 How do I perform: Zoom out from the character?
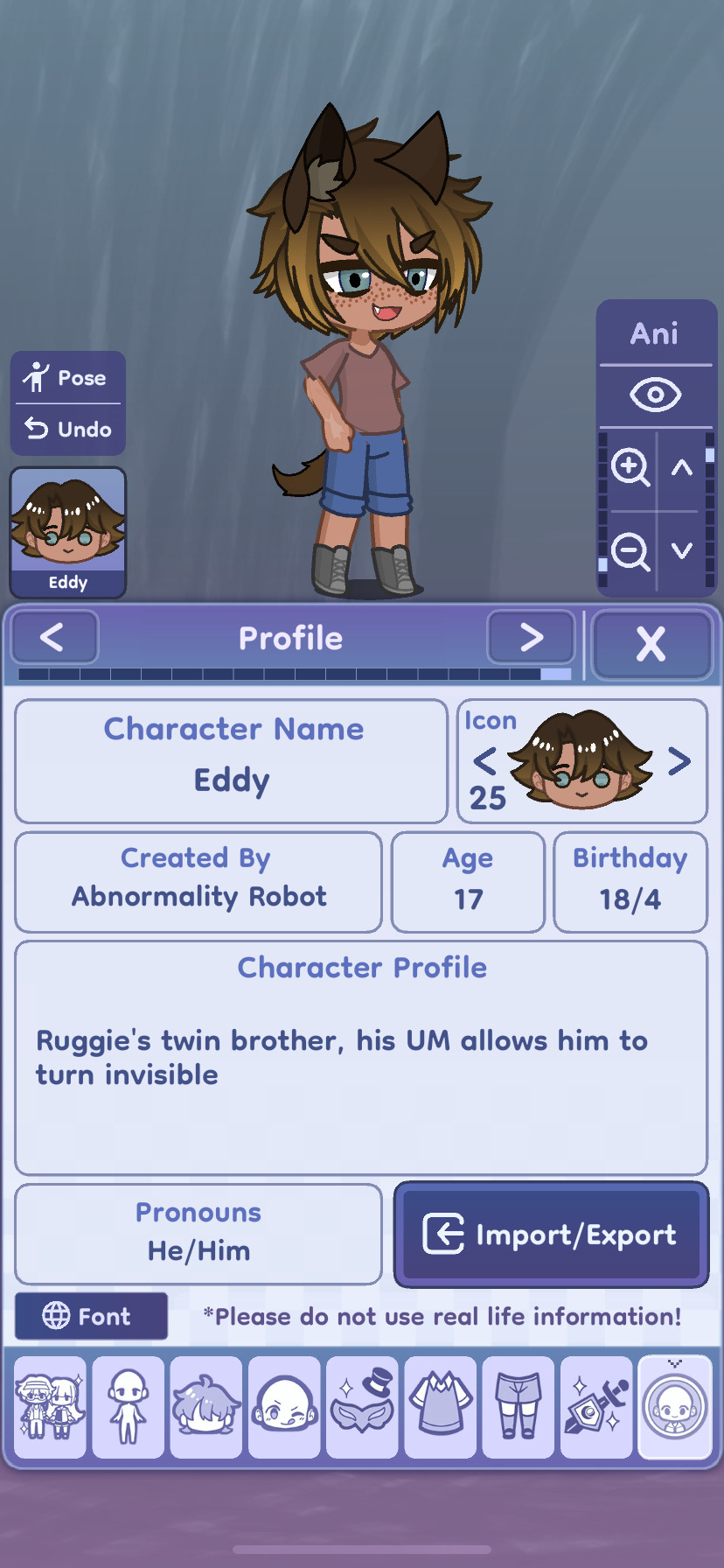click(630, 551)
